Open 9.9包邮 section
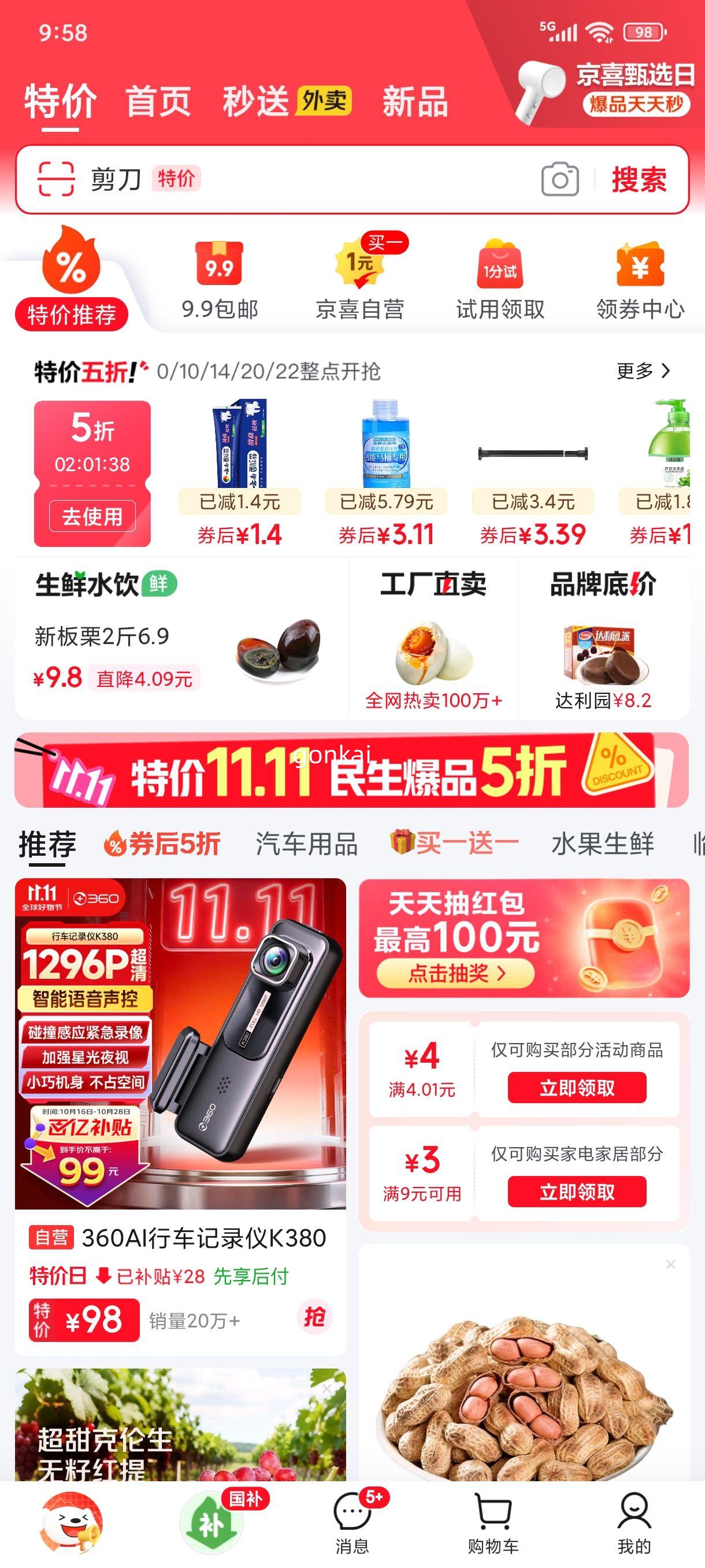 (220, 281)
